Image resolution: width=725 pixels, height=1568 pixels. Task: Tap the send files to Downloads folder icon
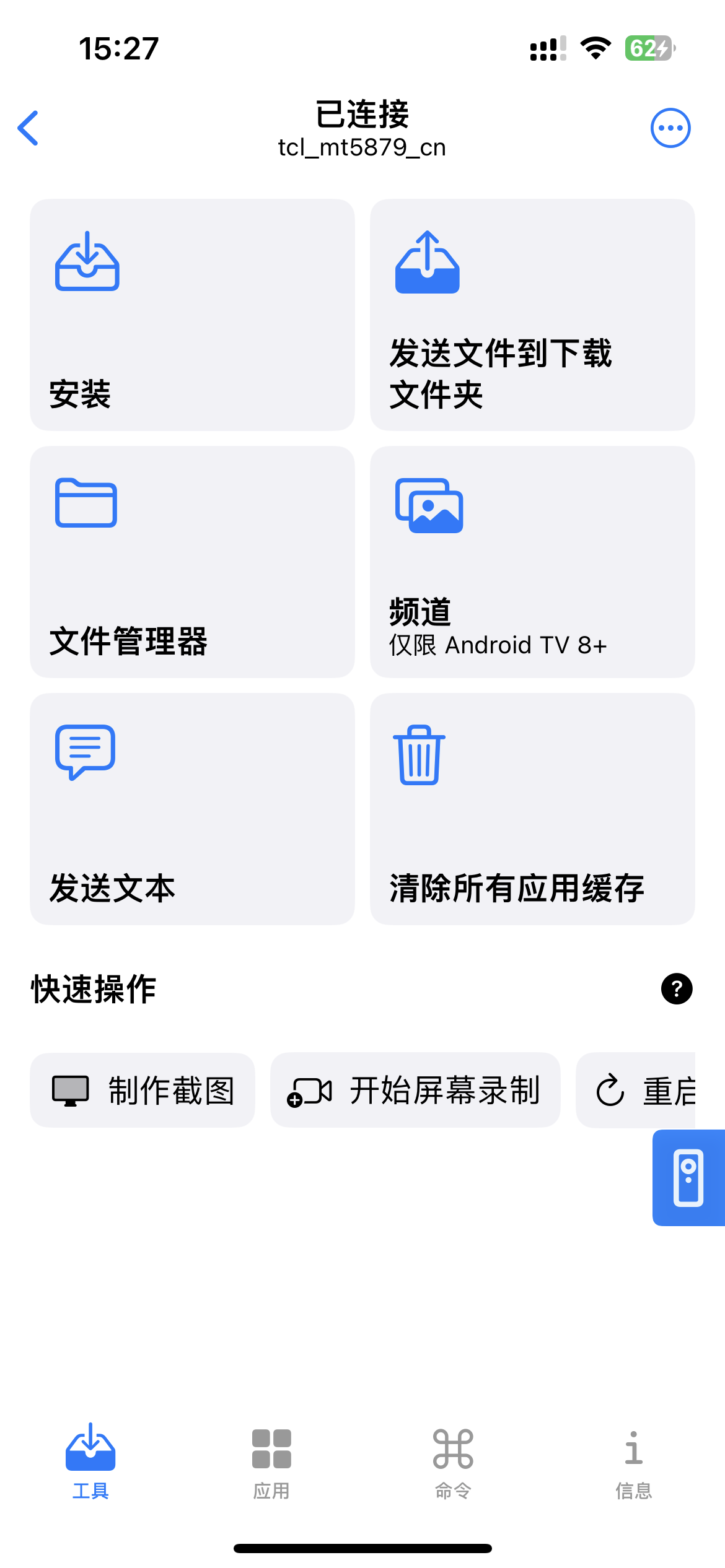pyautogui.click(x=428, y=263)
